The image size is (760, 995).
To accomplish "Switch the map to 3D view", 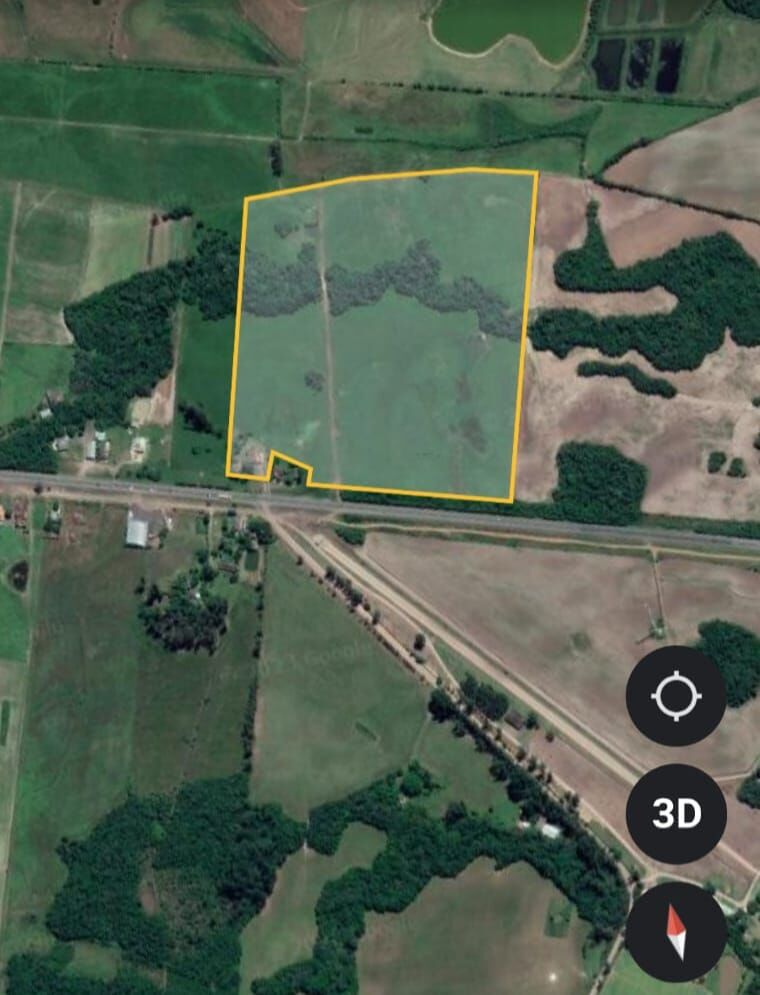I will tap(676, 814).
